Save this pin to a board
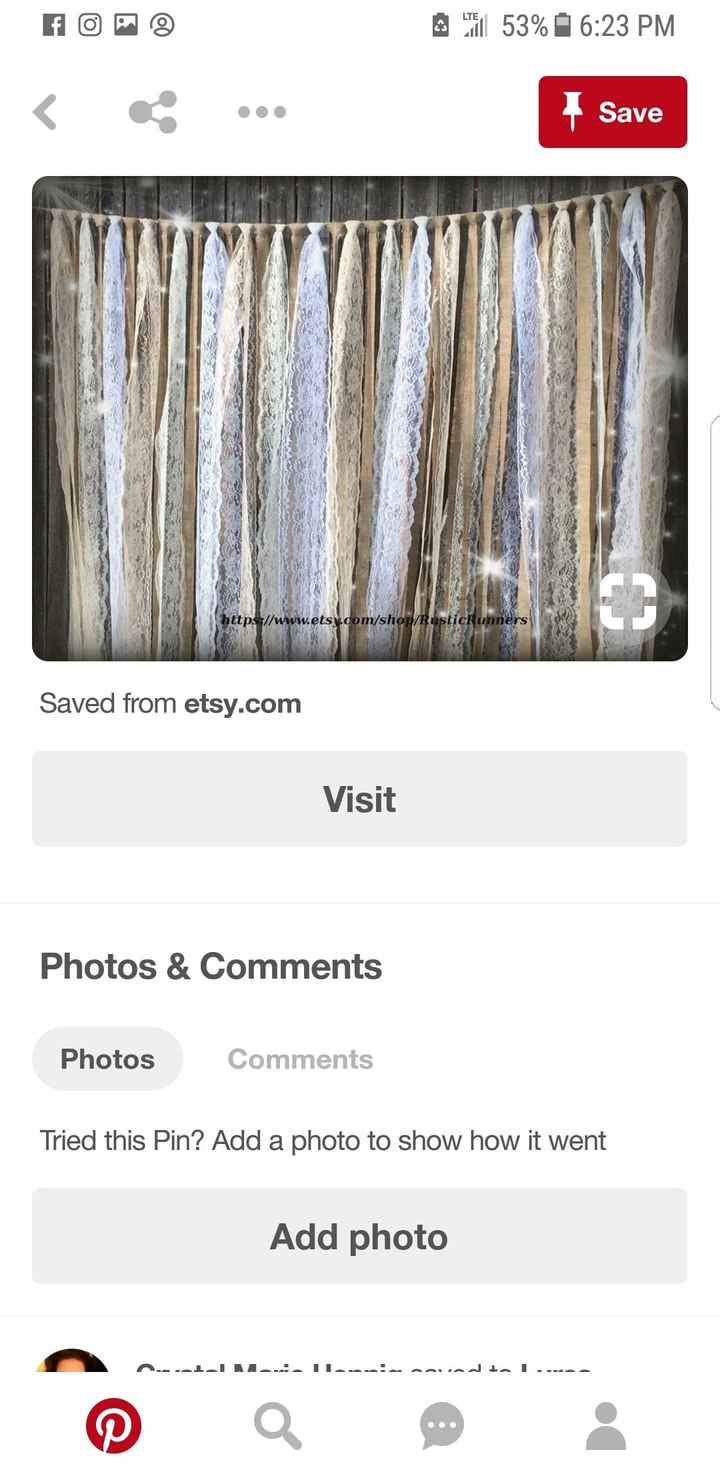The width and height of the screenshot is (720, 1480). pyautogui.click(x=612, y=112)
